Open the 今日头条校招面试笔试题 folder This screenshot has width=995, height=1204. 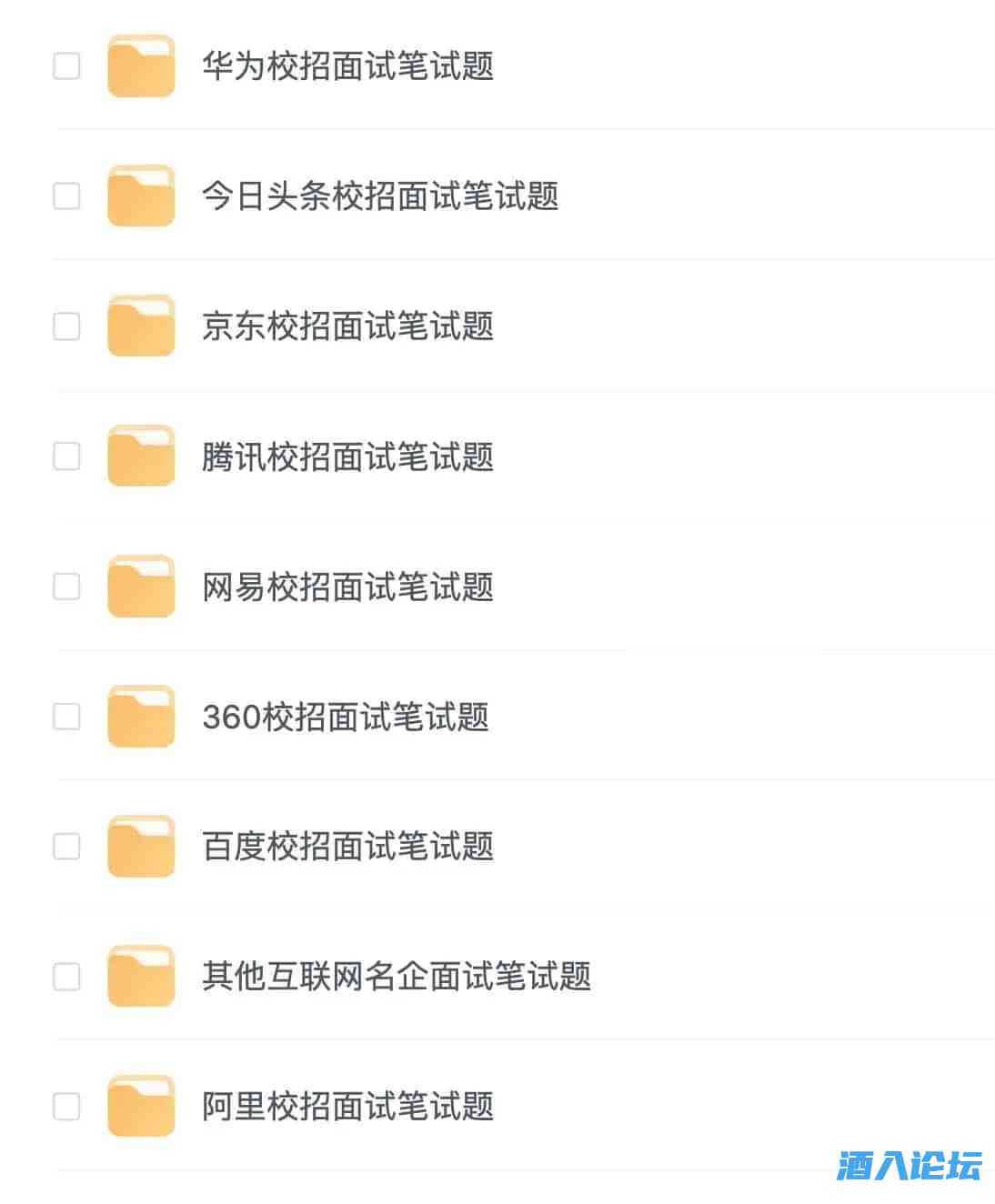tap(379, 196)
